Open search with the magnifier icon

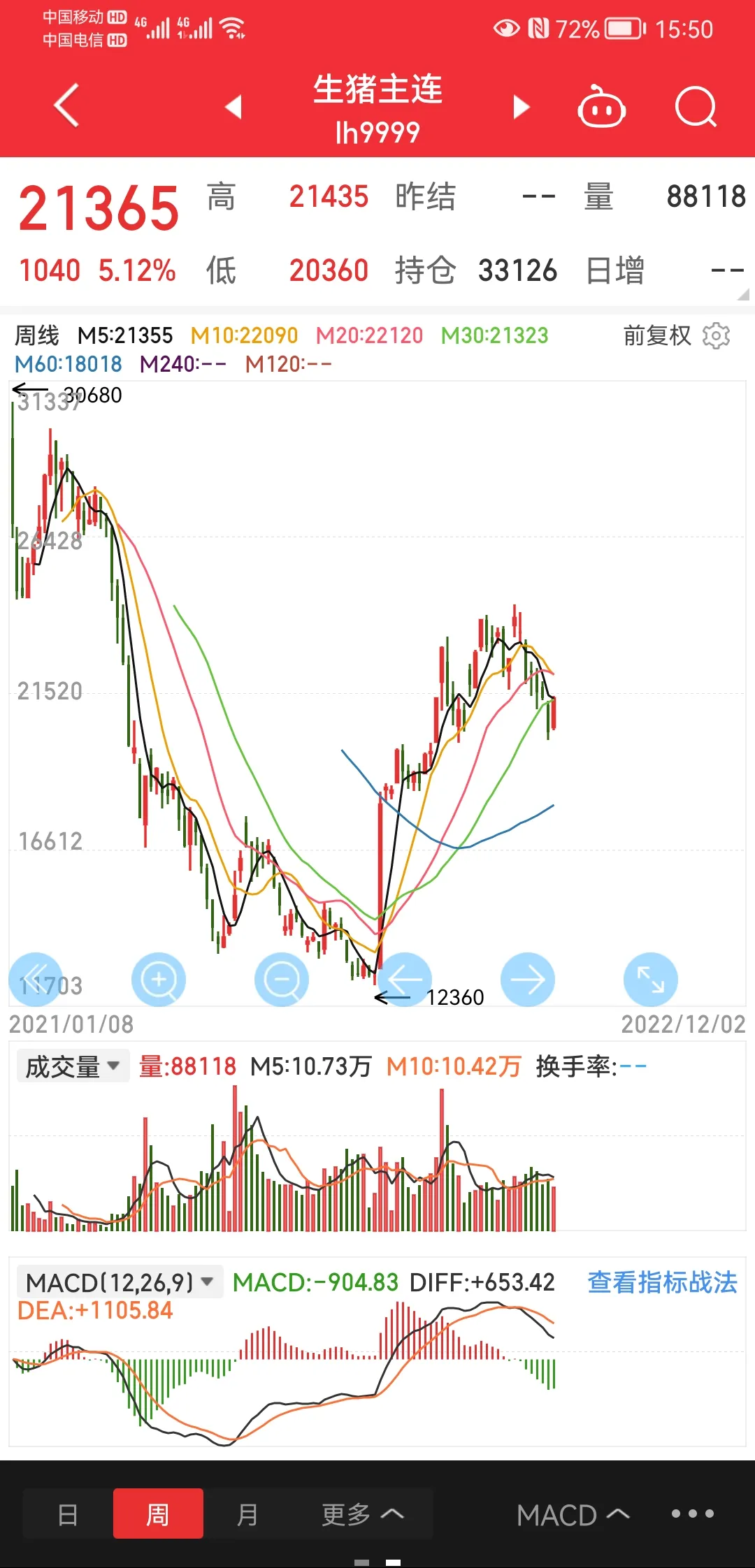tap(696, 107)
